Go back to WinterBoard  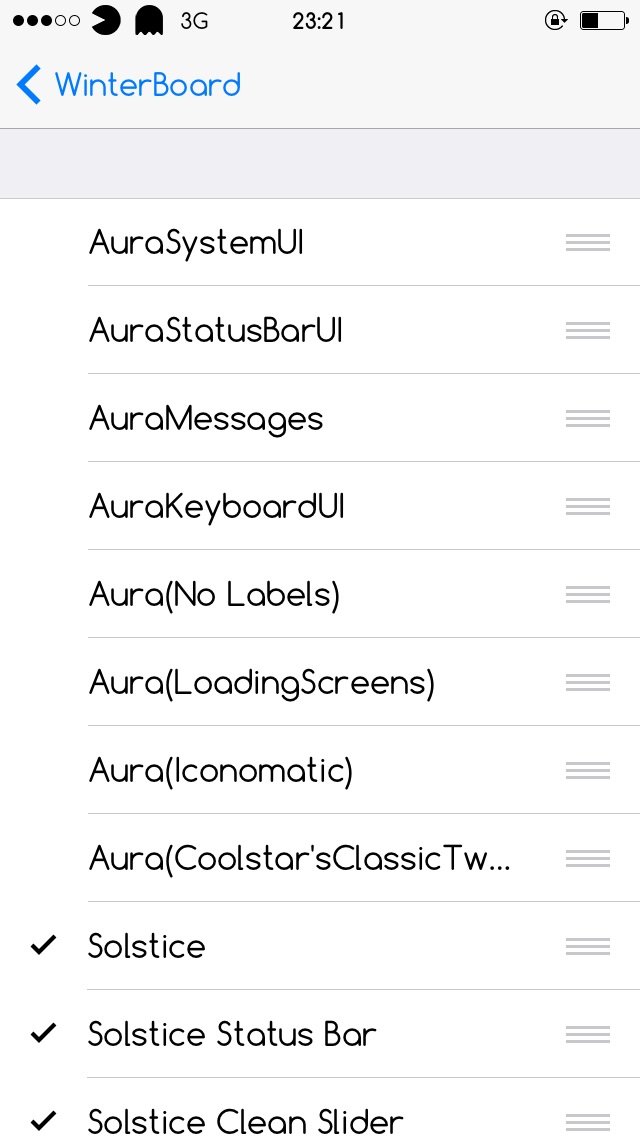point(129,85)
